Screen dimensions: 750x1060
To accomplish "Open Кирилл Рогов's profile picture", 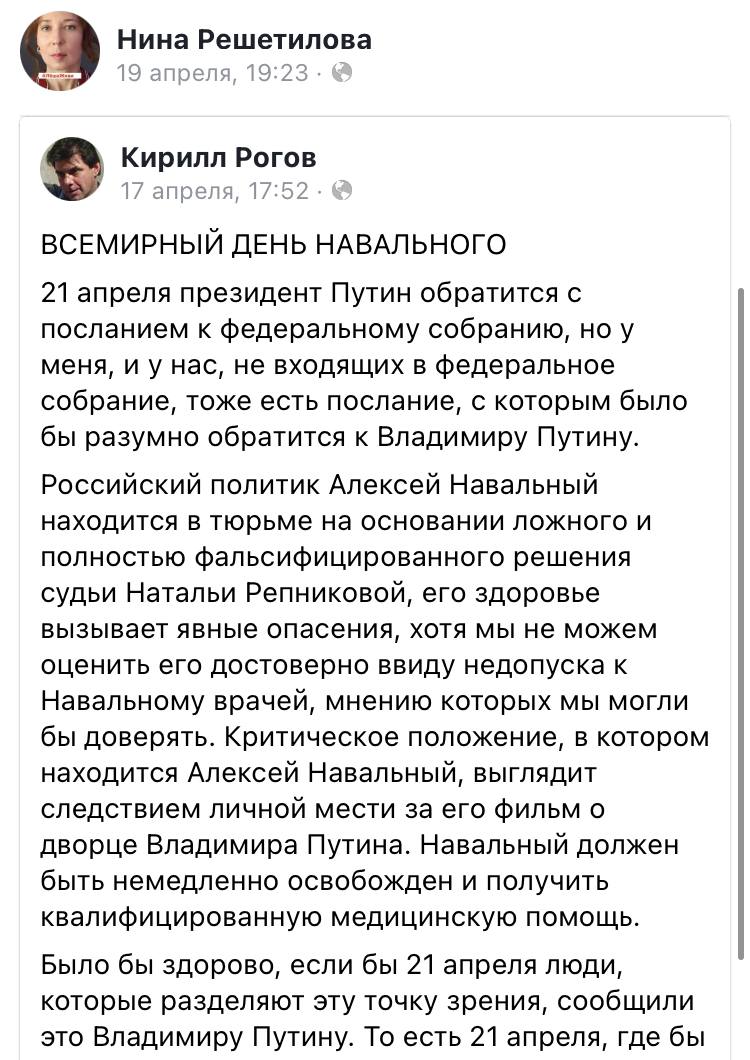I will point(72,169).
